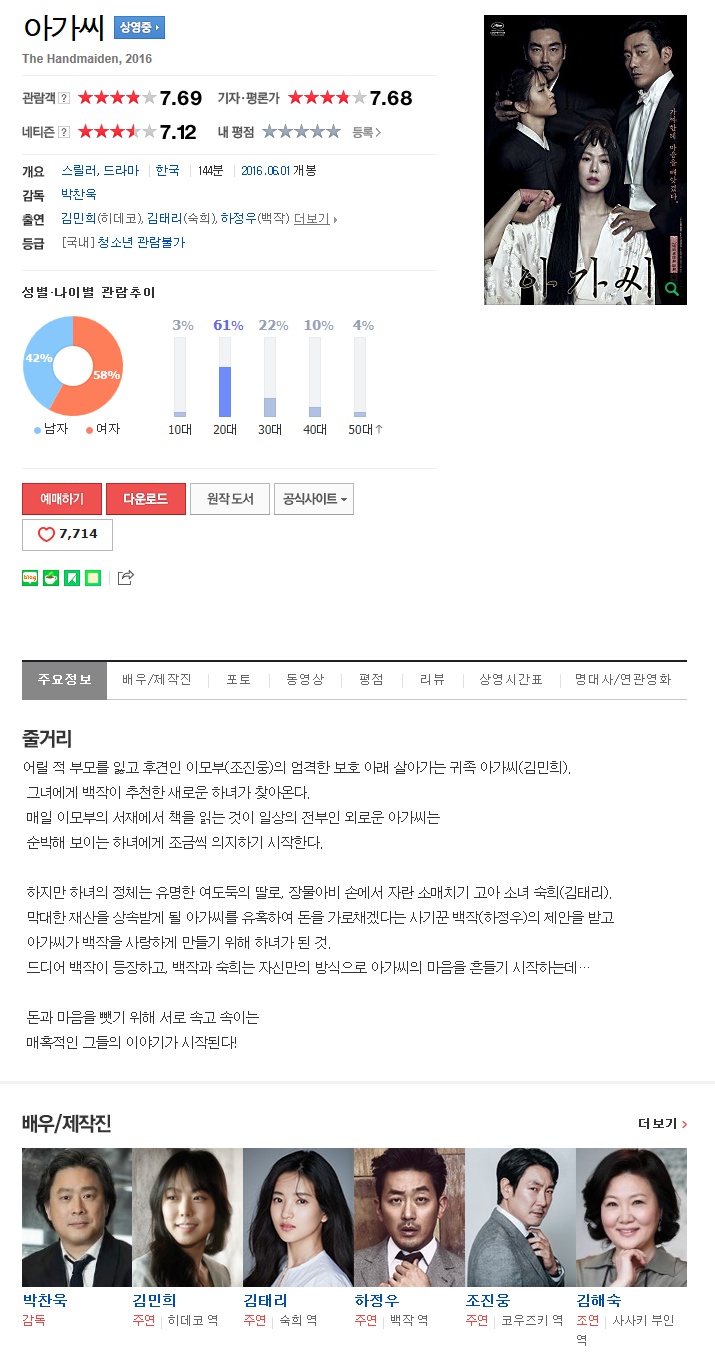The image size is (715, 1365).
Task: Open the 상영시간표 tab
Action: pyautogui.click(x=510, y=680)
